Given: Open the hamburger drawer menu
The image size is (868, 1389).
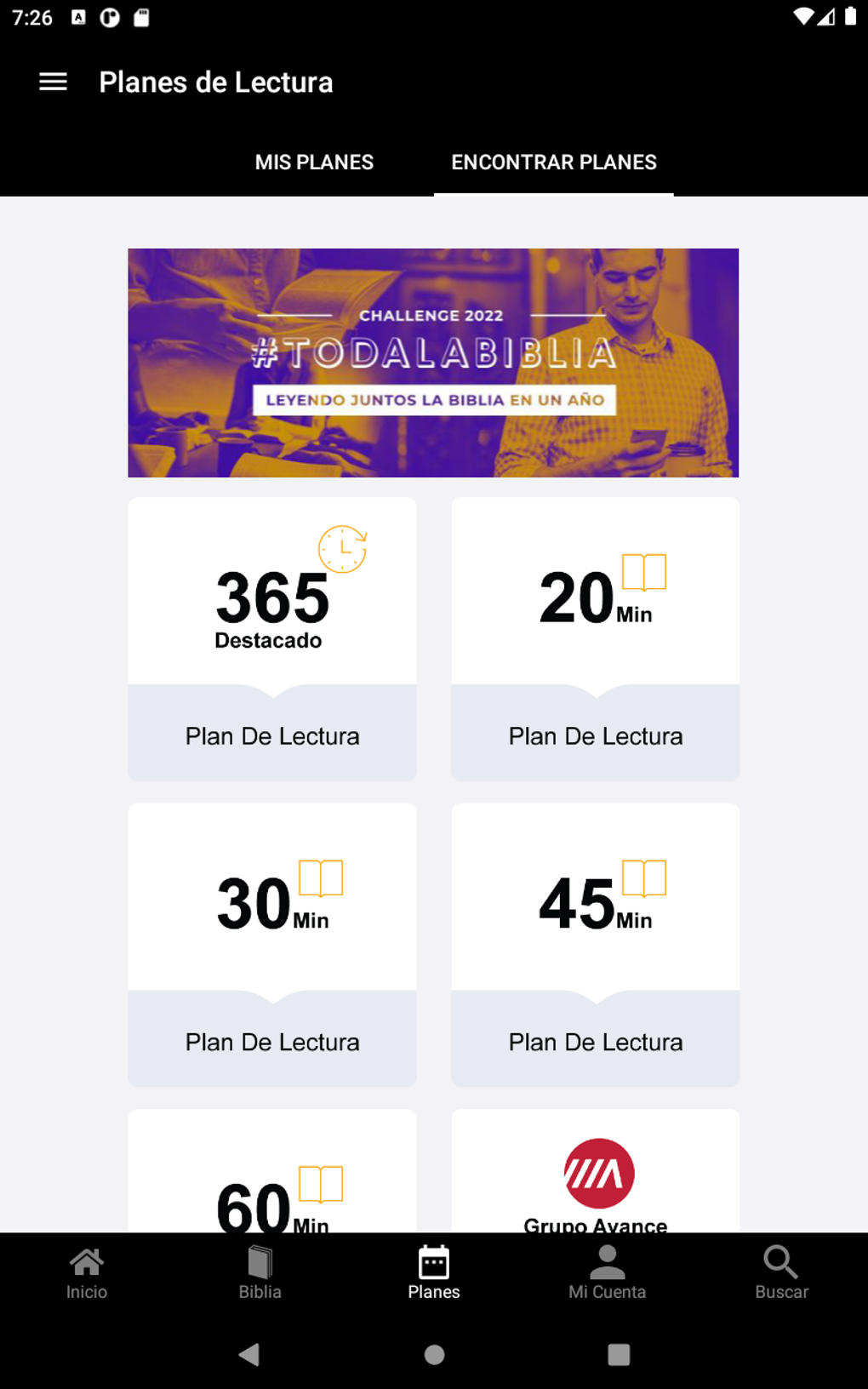Looking at the screenshot, I should (x=53, y=82).
